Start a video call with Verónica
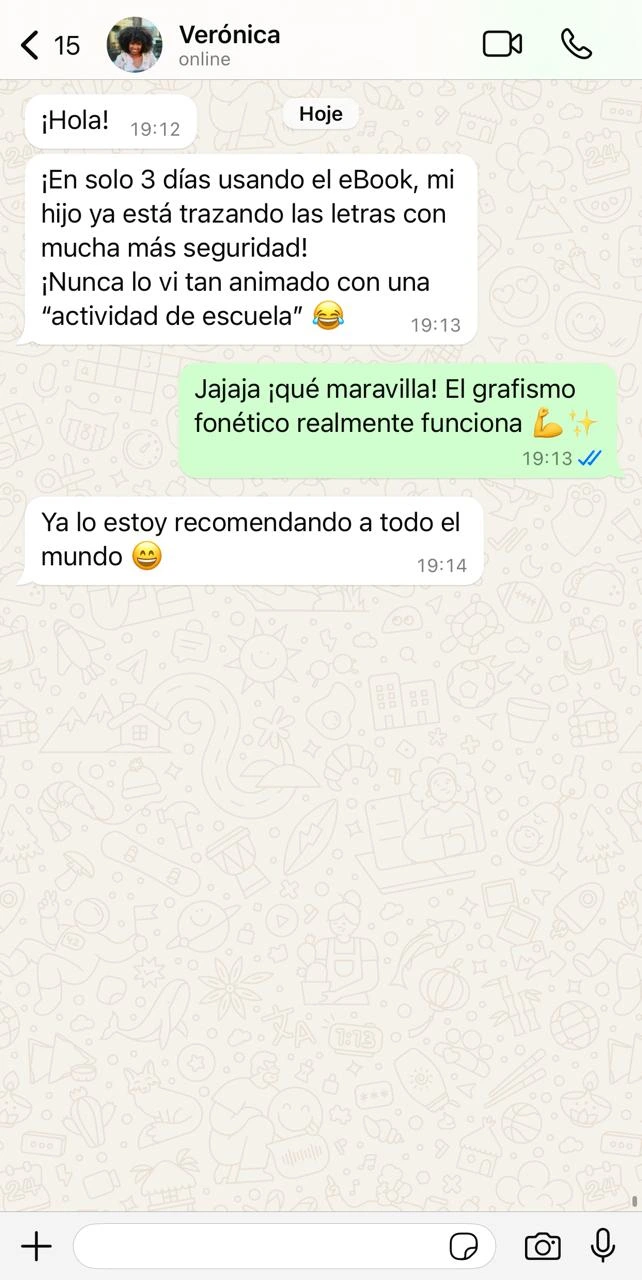Viewport: 642px width, 1280px height. click(x=502, y=44)
